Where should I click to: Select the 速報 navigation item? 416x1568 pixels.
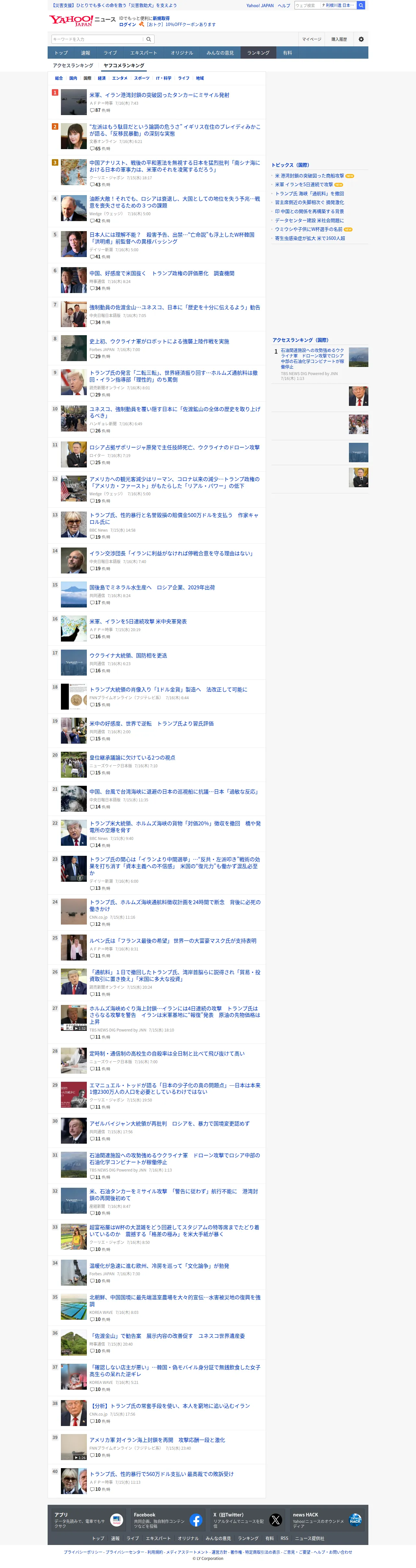86,53
